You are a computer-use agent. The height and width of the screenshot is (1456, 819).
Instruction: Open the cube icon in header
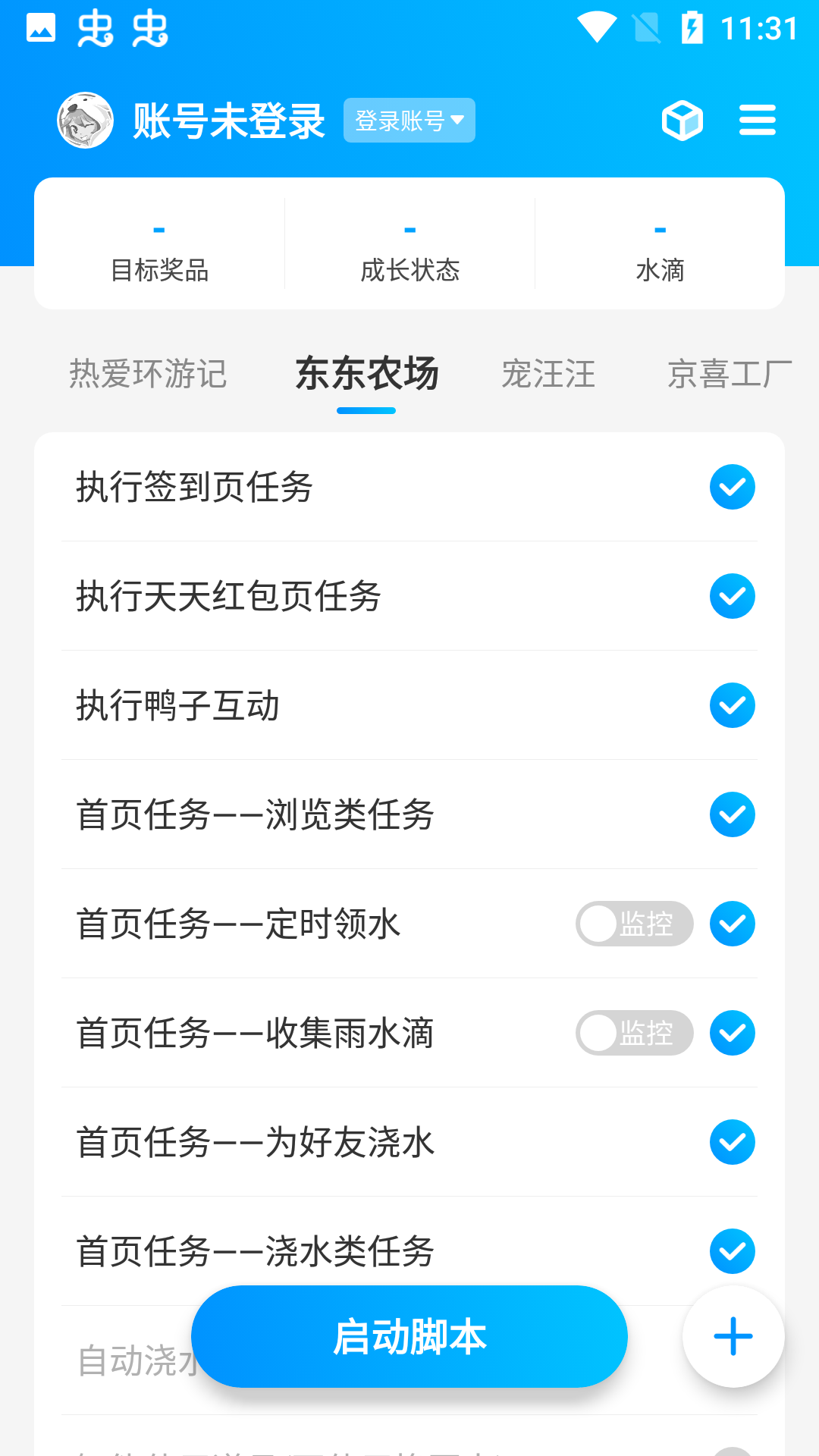tap(682, 120)
